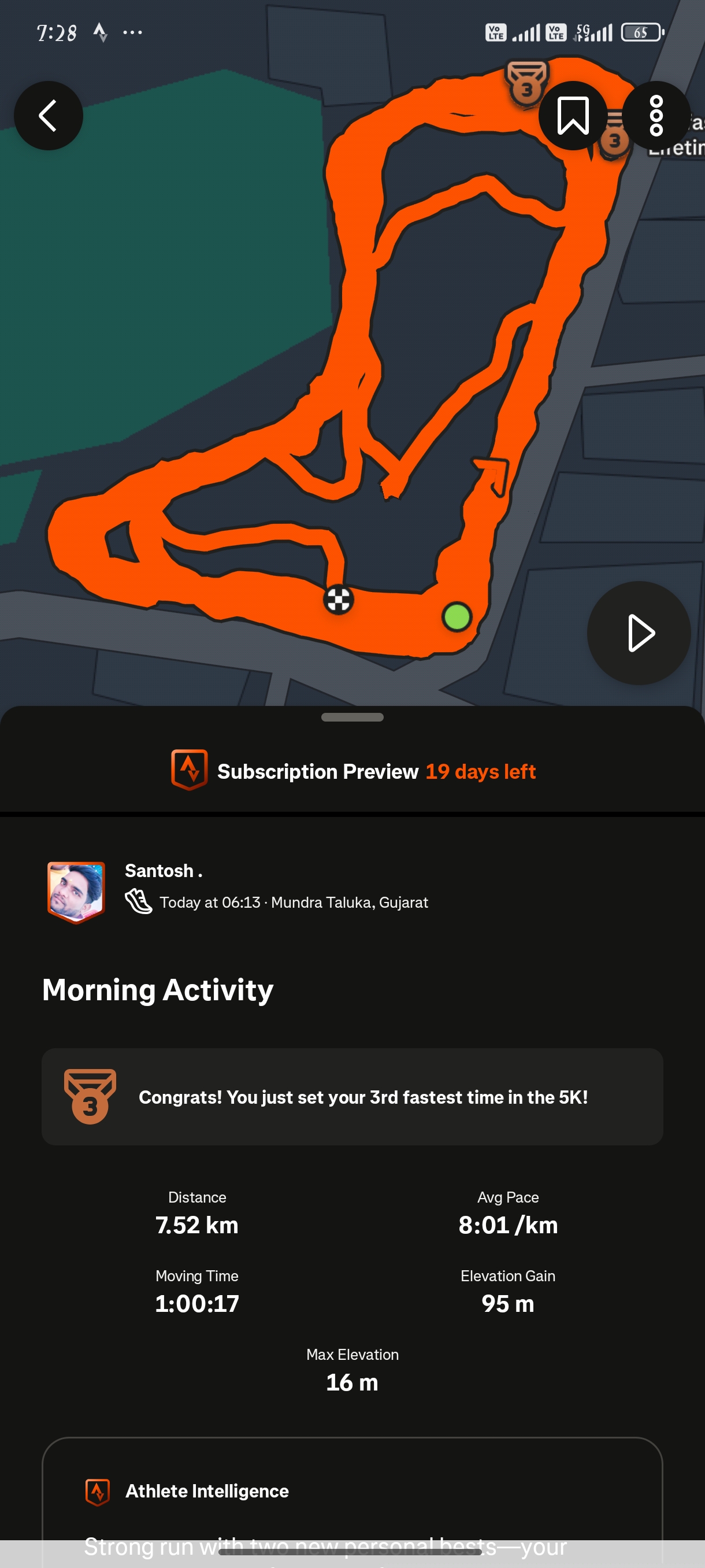
Task: Play the route flyover animation
Action: pos(638,633)
